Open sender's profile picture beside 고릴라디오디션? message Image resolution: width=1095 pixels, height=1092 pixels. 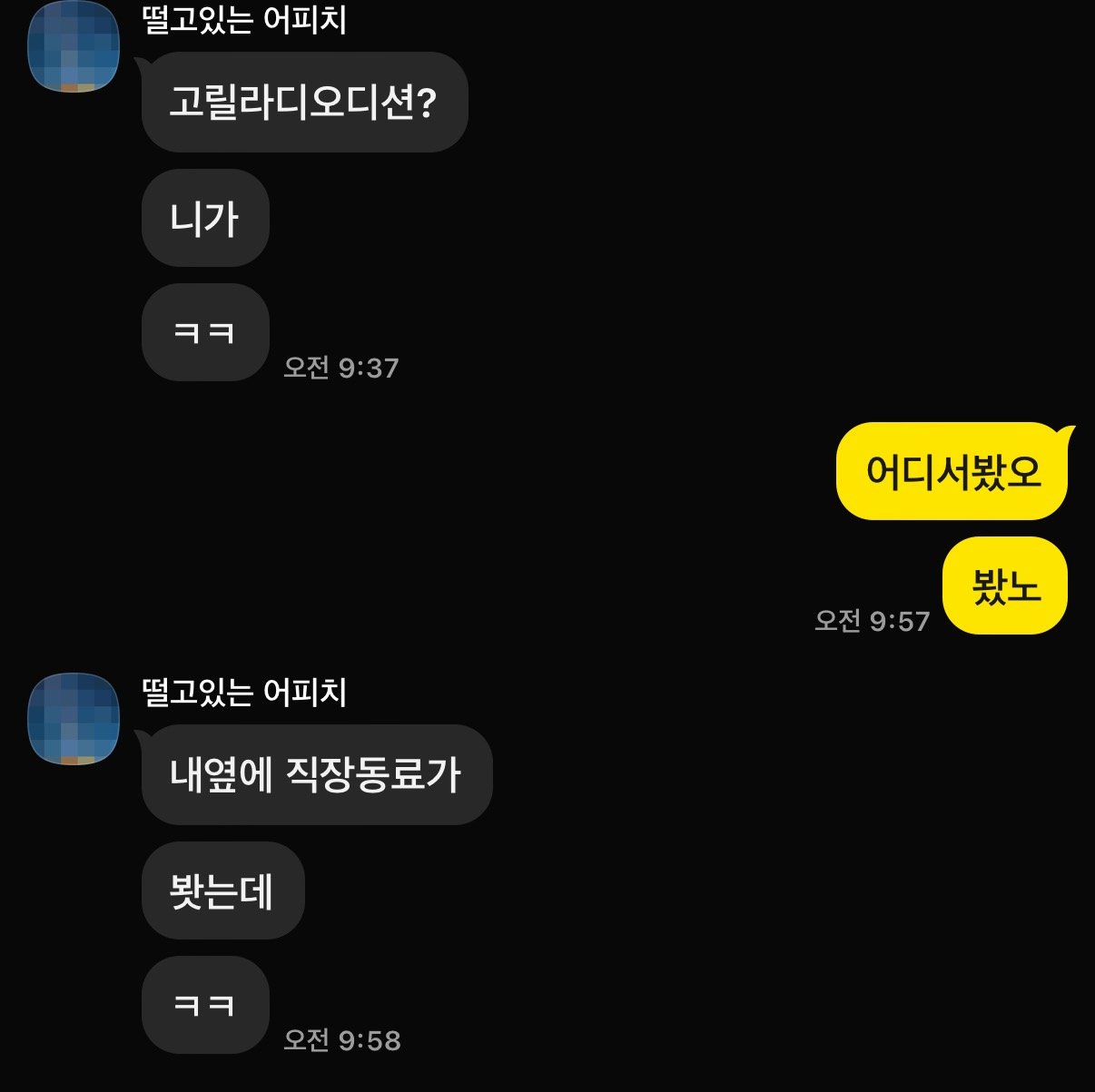[x=74, y=47]
